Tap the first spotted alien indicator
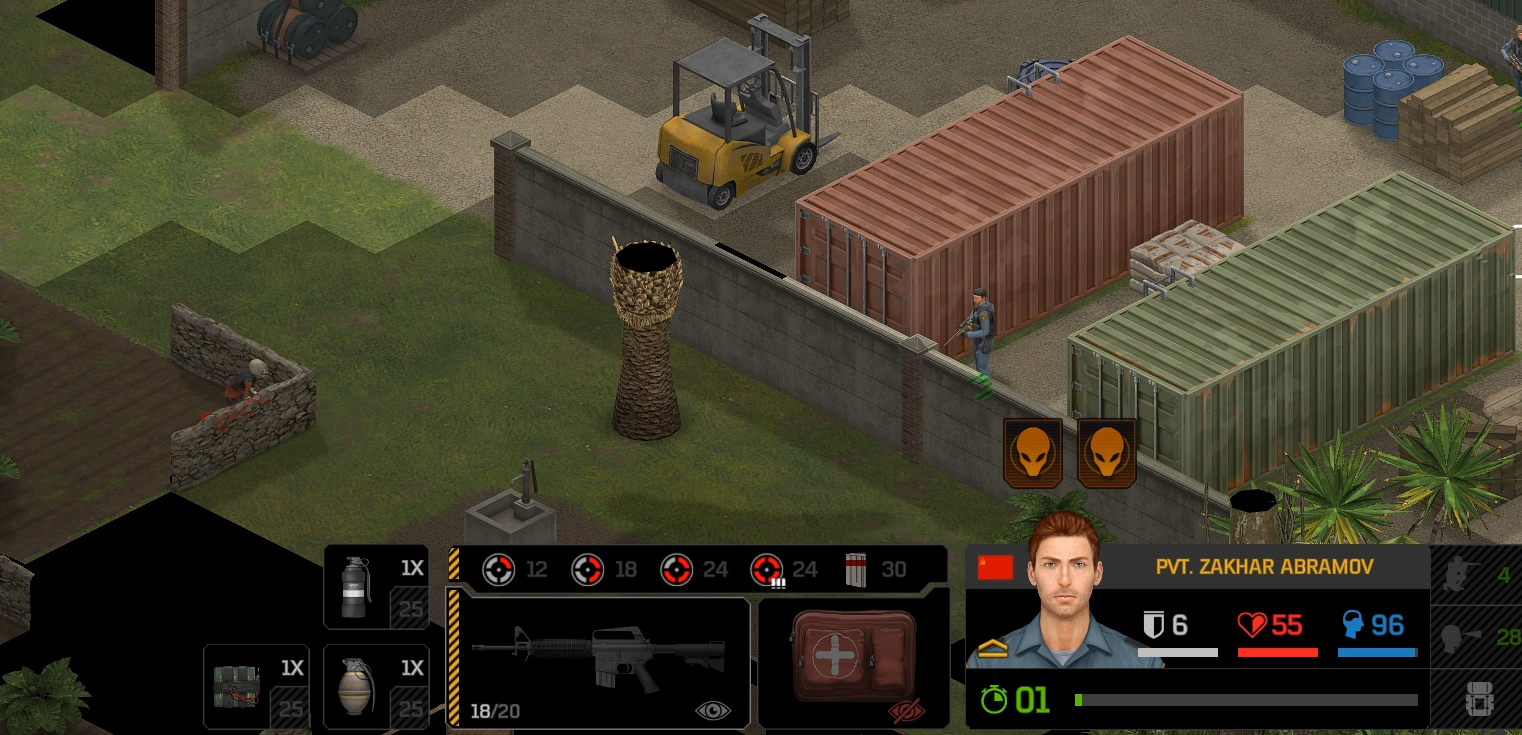Viewport: 1522px width, 735px height. click(1033, 453)
